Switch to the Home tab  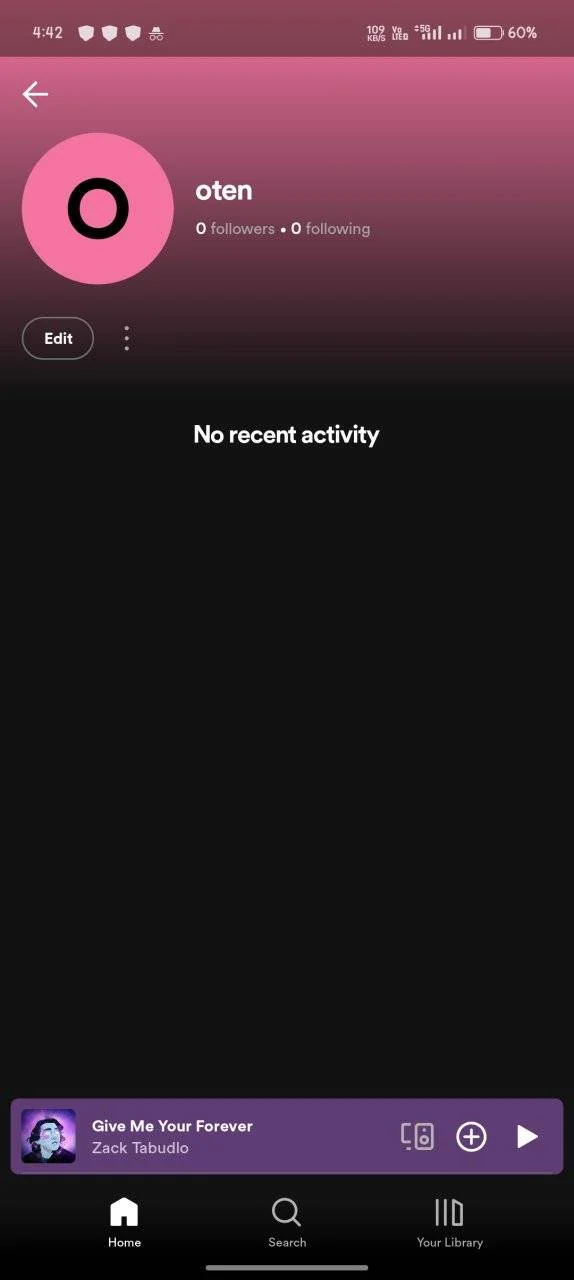tap(124, 1223)
